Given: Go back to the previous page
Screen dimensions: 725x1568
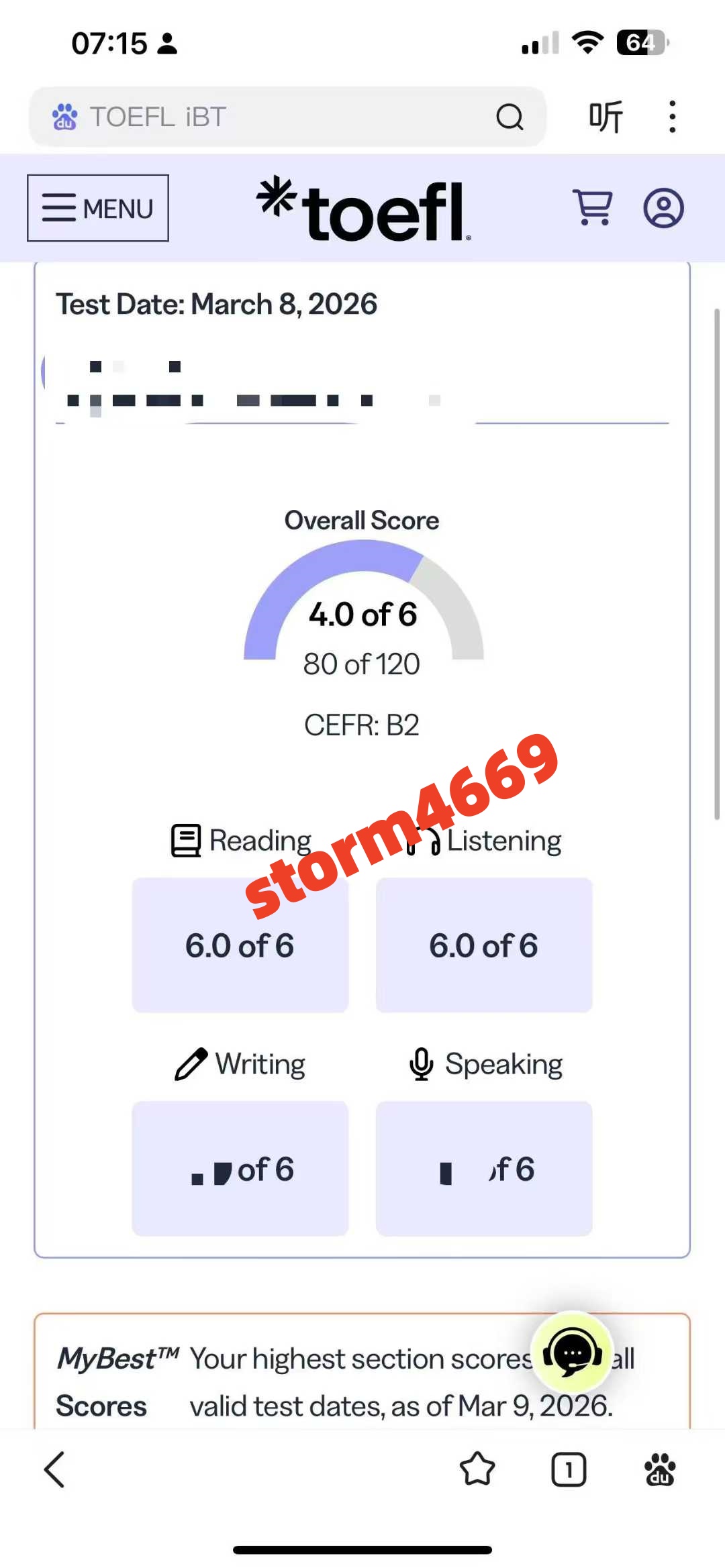Looking at the screenshot, I should [x=55, y=1469].
